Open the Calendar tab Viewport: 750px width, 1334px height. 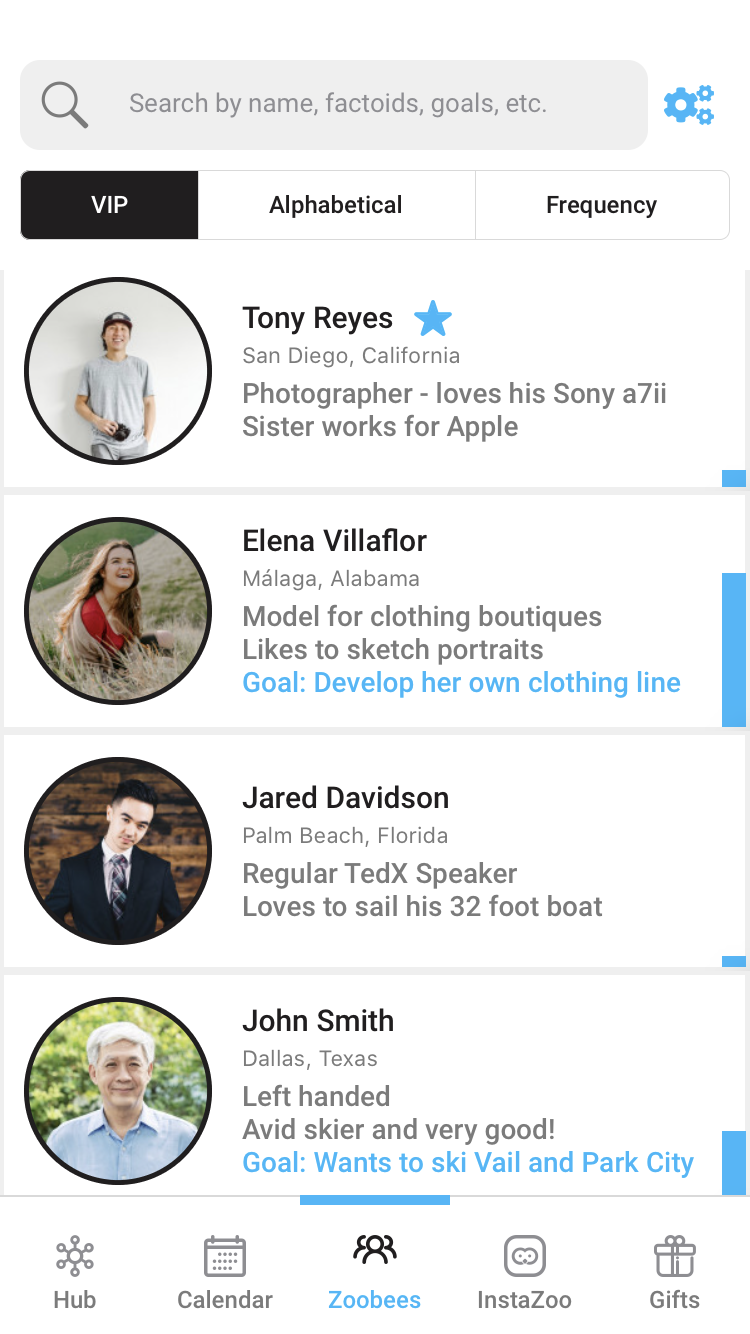(225, 1271)
